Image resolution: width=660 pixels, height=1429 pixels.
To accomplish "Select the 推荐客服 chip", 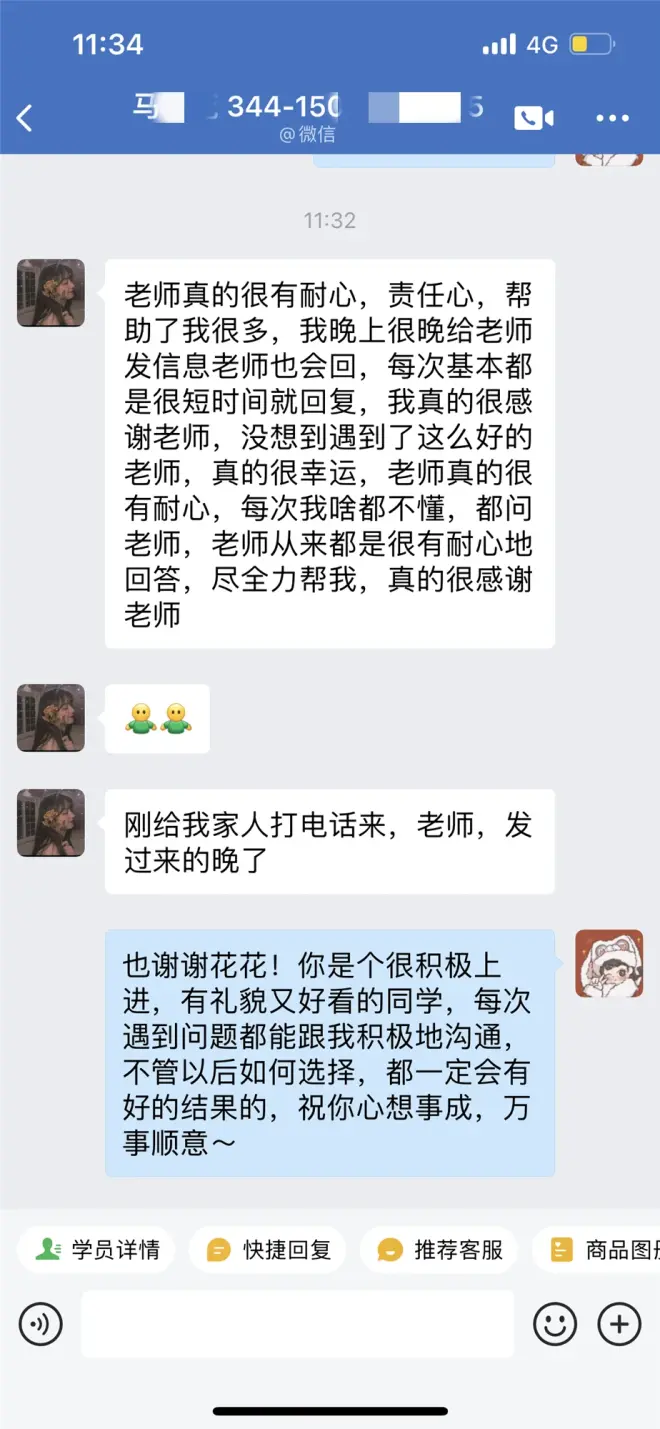I will click(440, 1250).
